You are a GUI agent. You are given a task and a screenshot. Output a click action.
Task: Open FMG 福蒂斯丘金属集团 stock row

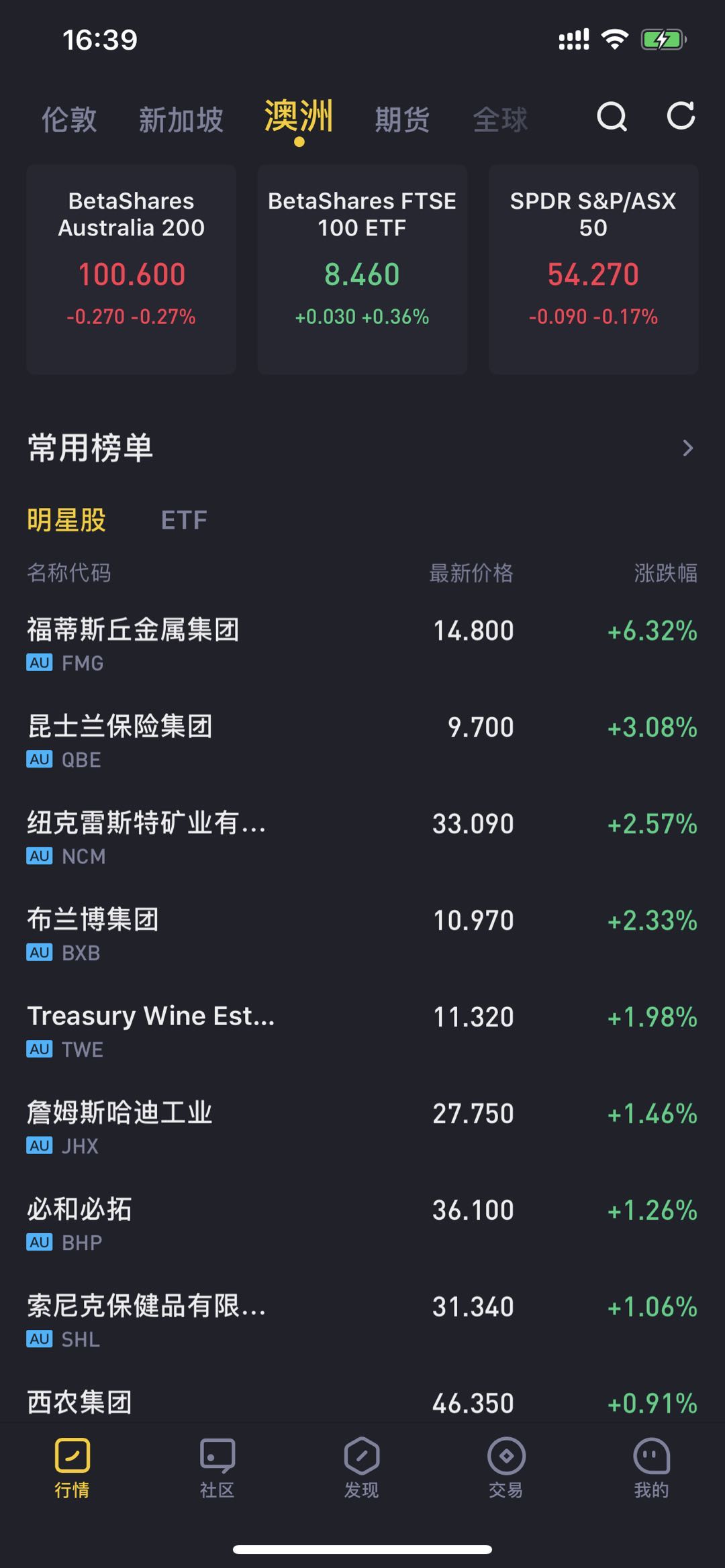point(362,644)
